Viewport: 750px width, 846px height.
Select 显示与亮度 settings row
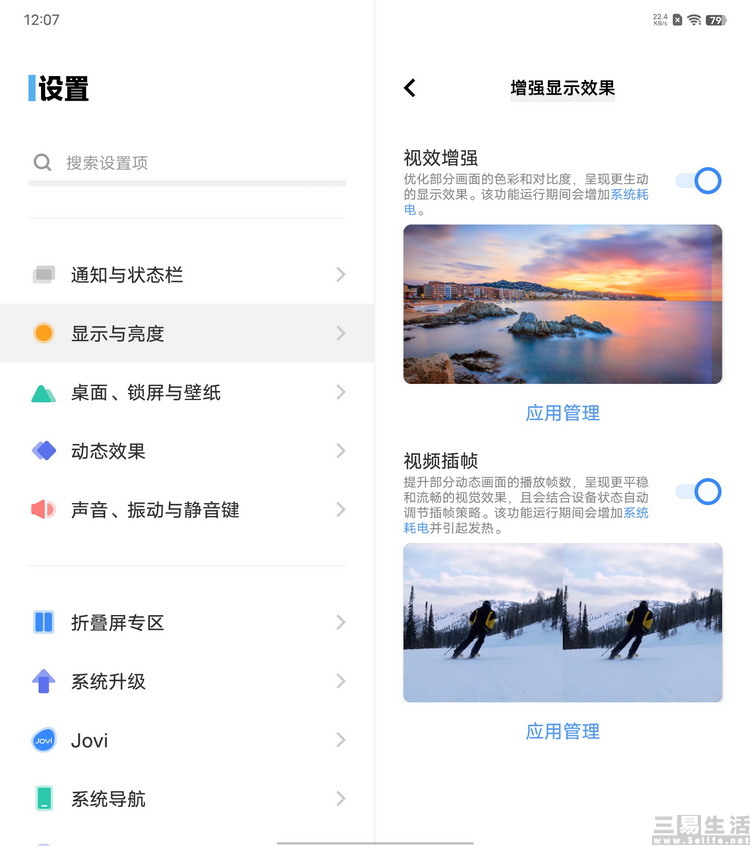coord(187,334)
